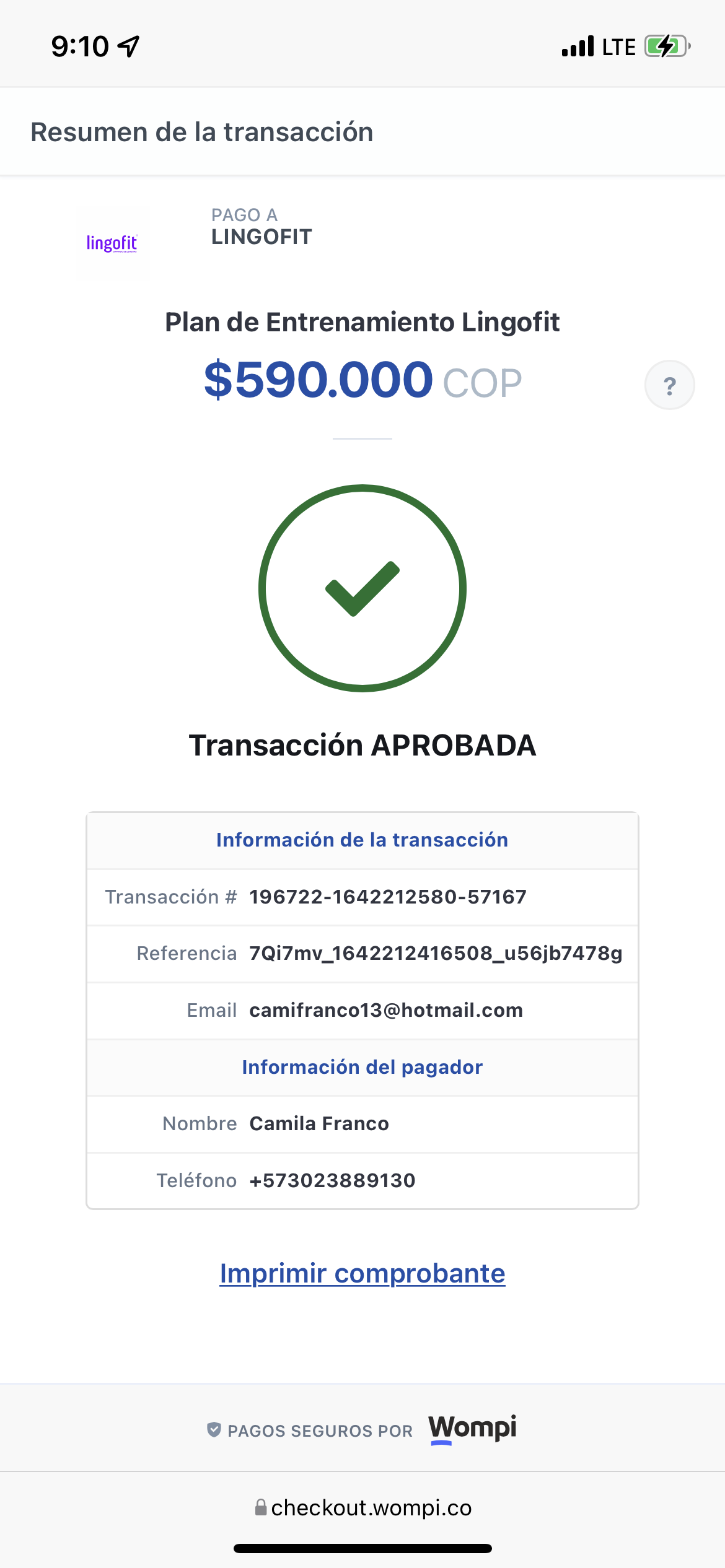Open the question mark help button

[x=669, y=385]
